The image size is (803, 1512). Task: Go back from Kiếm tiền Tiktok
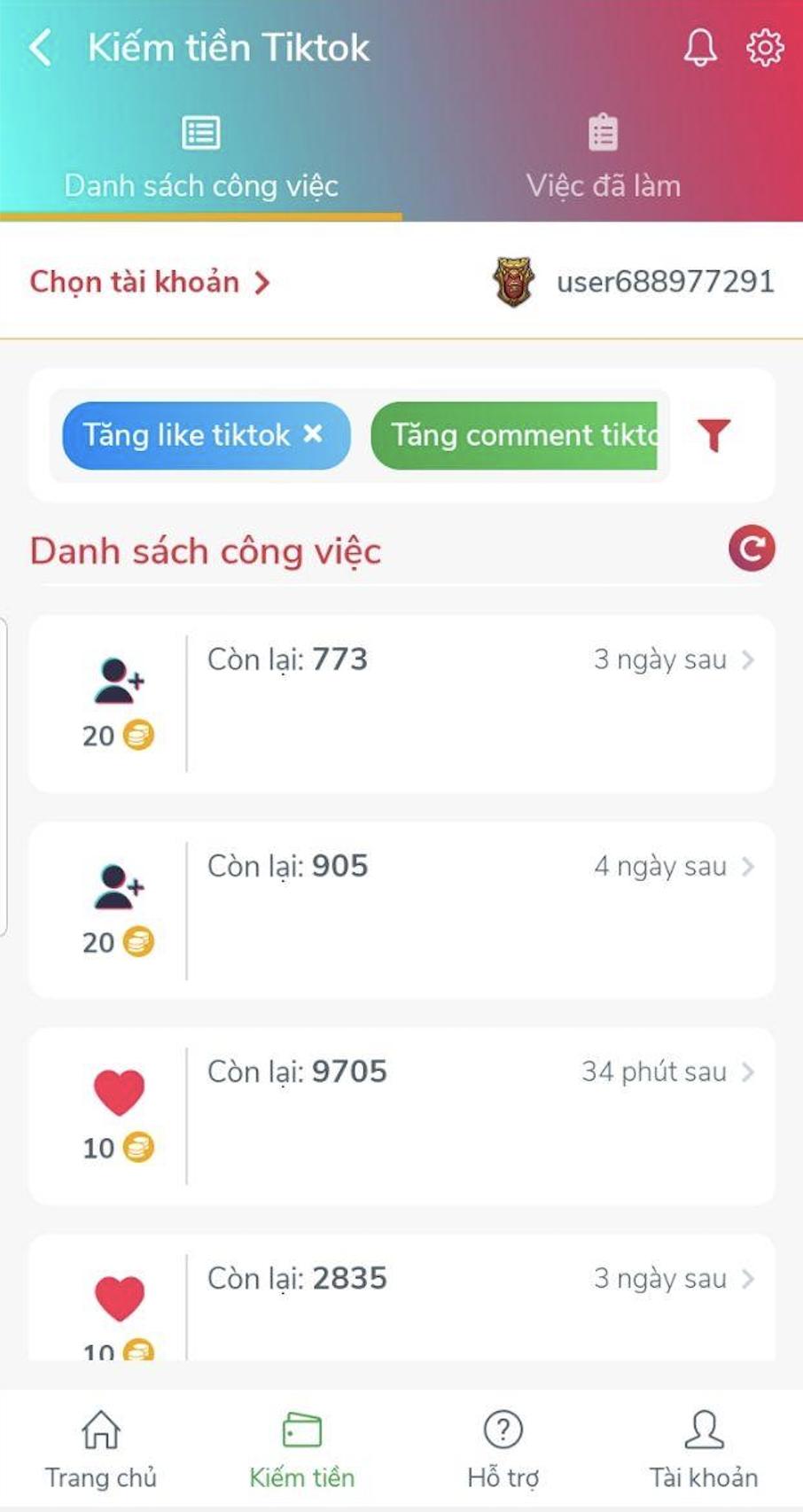41,47
